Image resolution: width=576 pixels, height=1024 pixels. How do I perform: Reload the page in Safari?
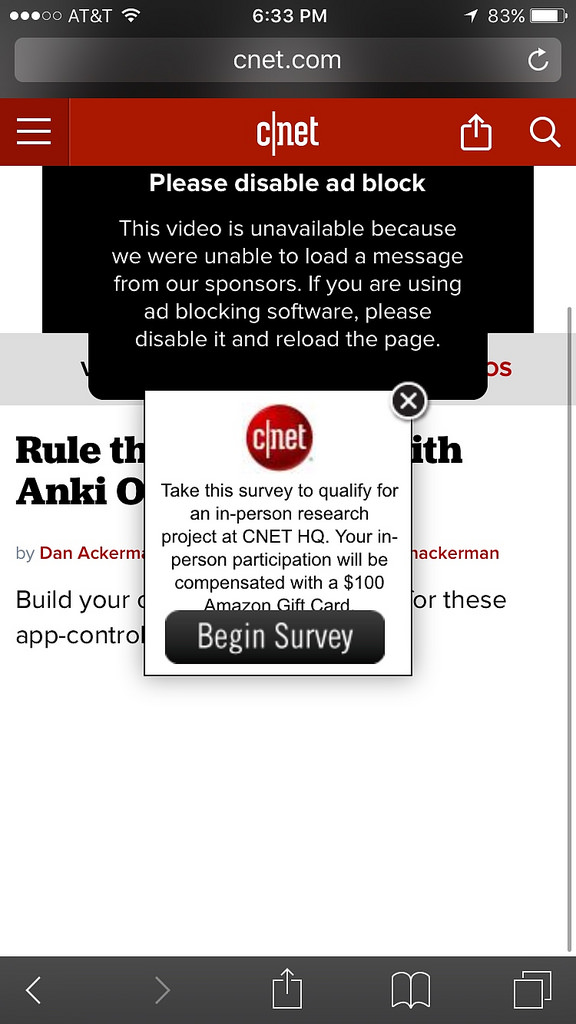click(x=537, y=60)
